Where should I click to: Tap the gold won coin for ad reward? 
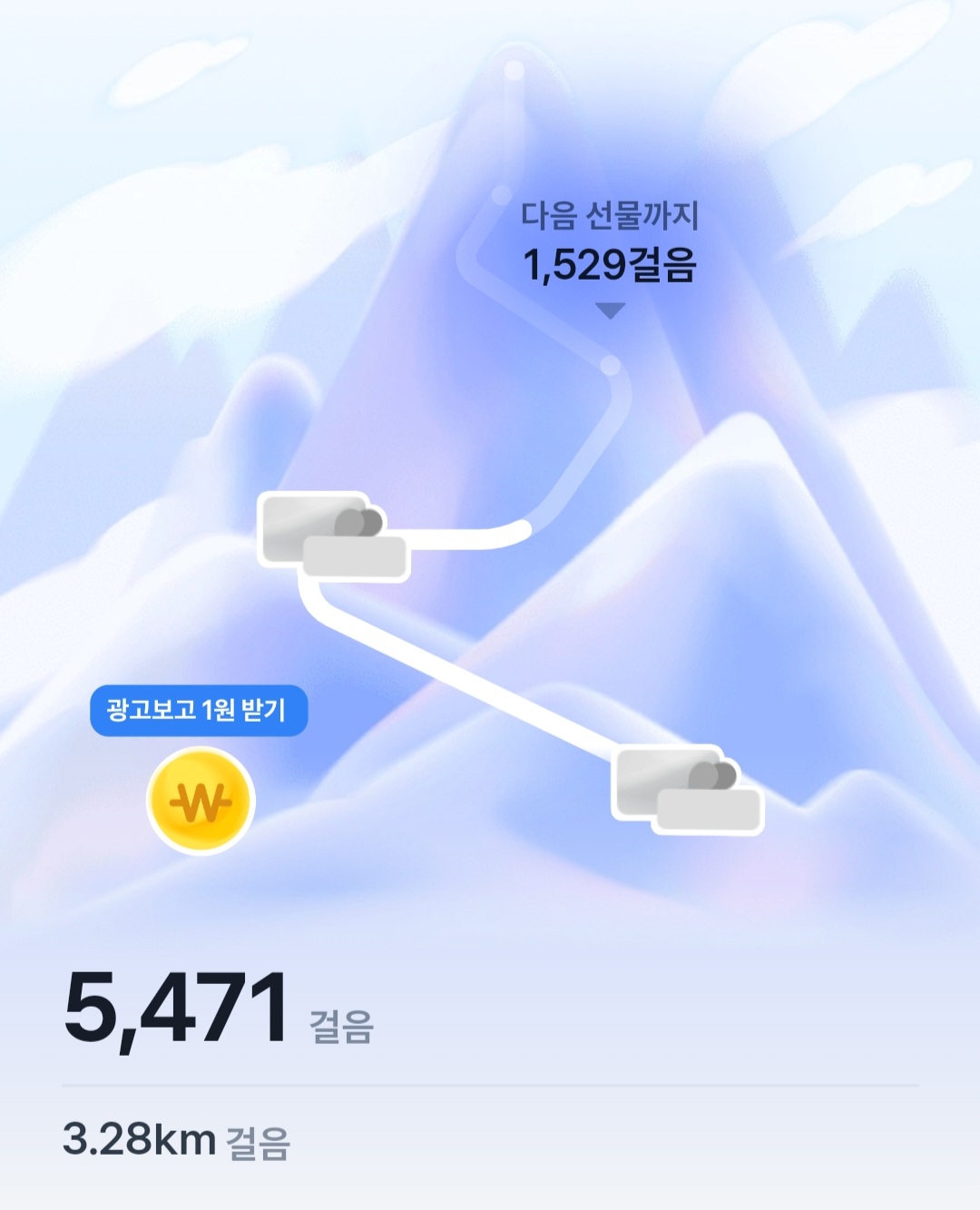pyautogui.click(x=201, y=801)
